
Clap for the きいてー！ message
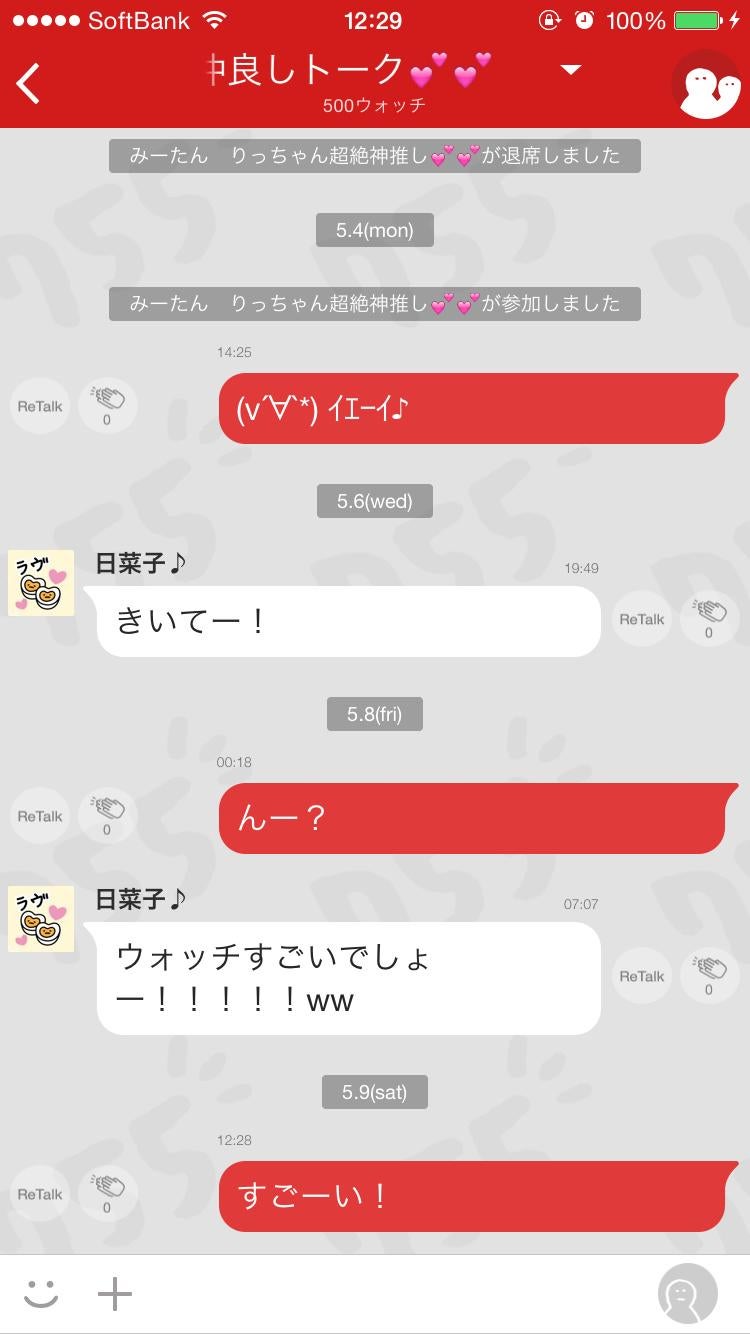point(709,618)
